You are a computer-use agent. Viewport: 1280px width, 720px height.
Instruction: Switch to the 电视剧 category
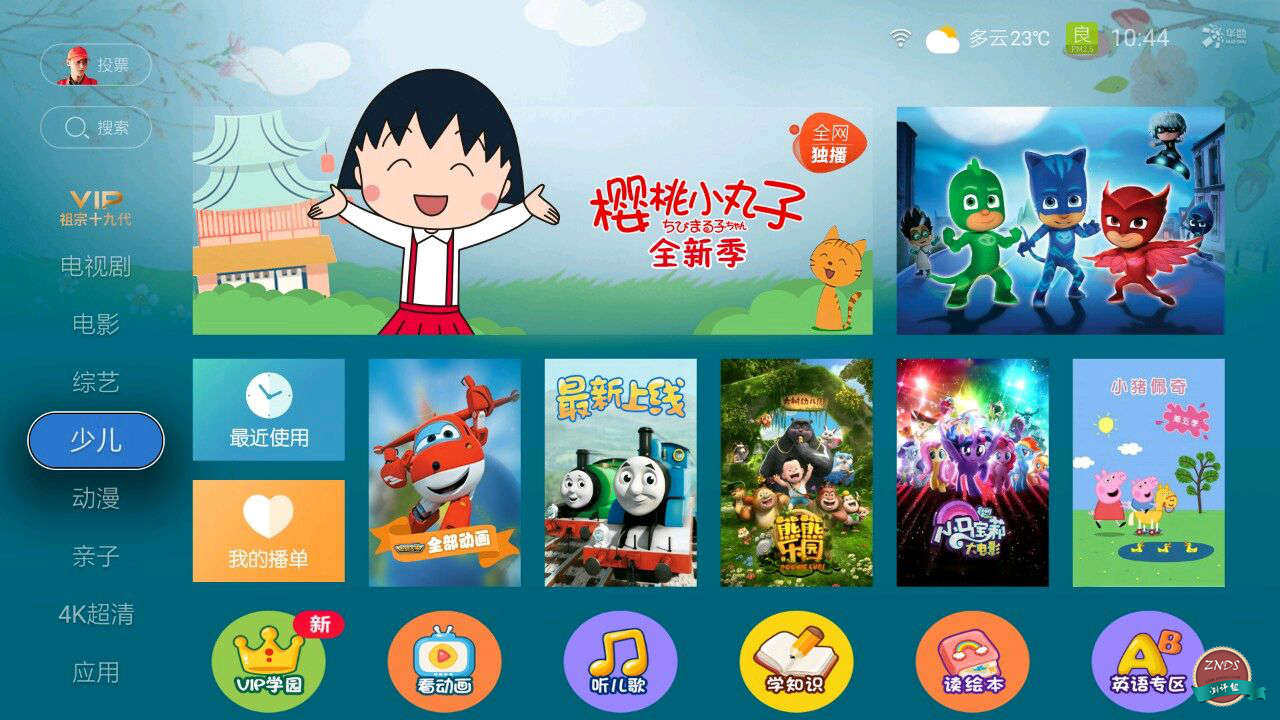96,267
